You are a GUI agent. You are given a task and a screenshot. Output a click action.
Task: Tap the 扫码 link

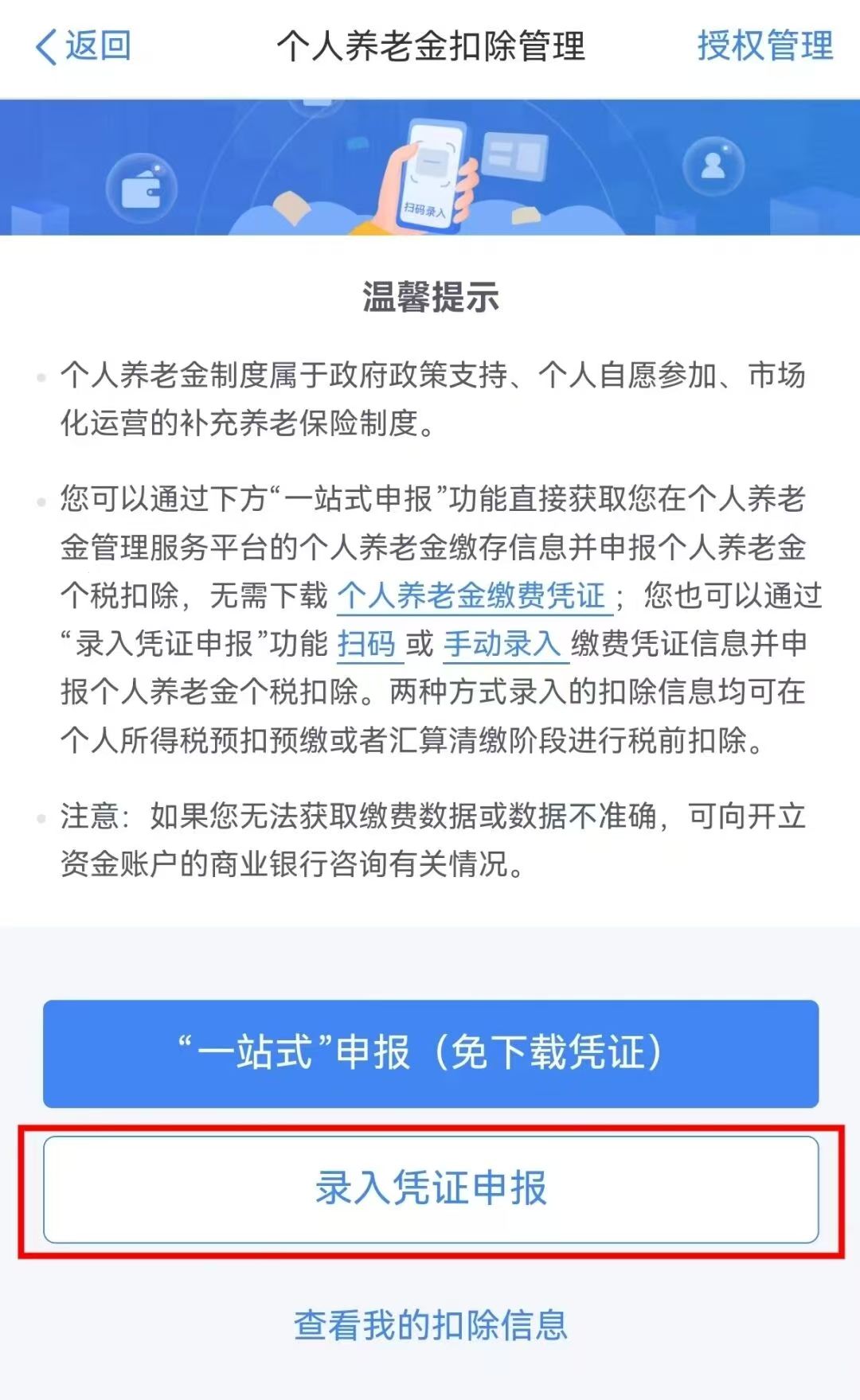point(366,644)
